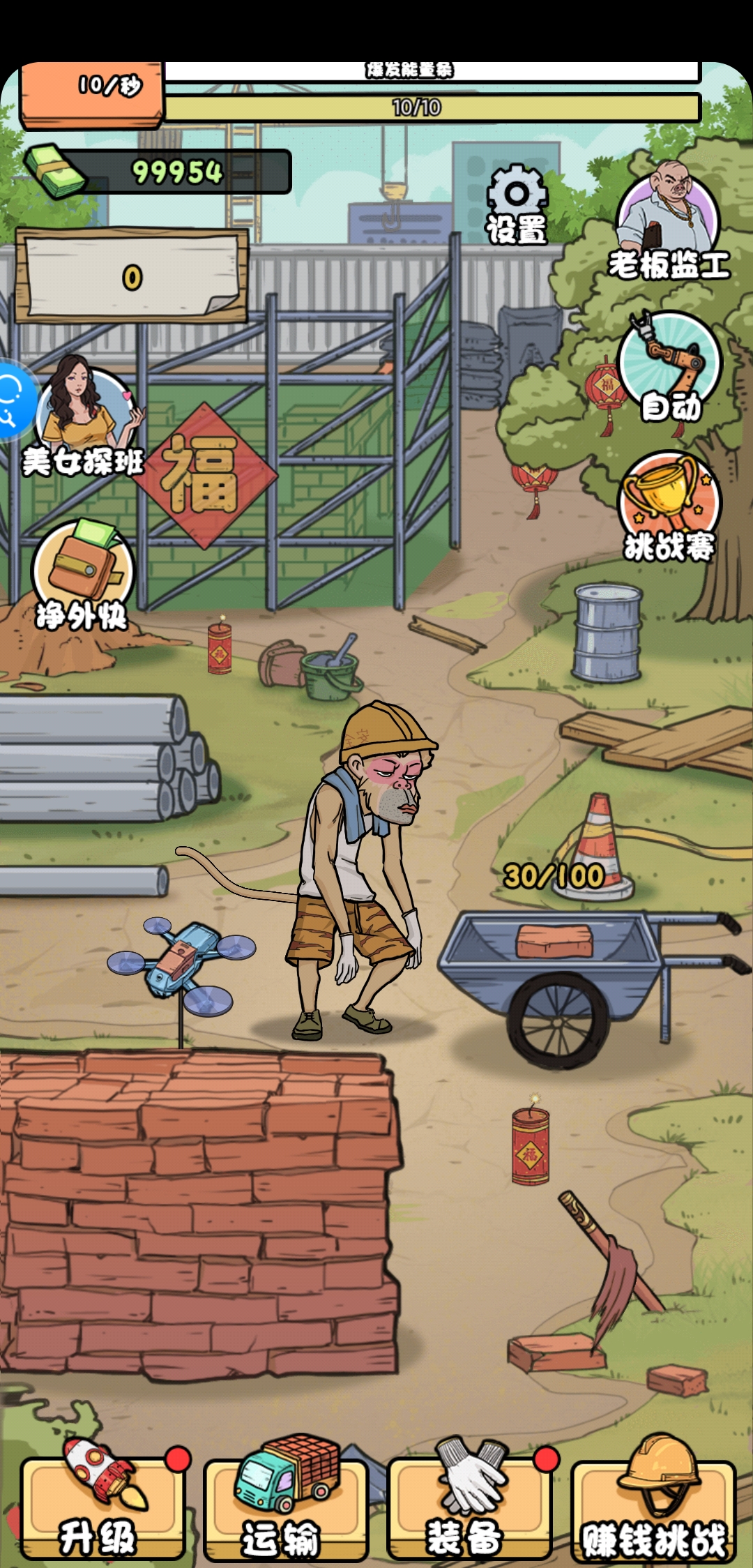Open the 设置 settings gear
The image size is (753, 1568).
click(517, 204)
